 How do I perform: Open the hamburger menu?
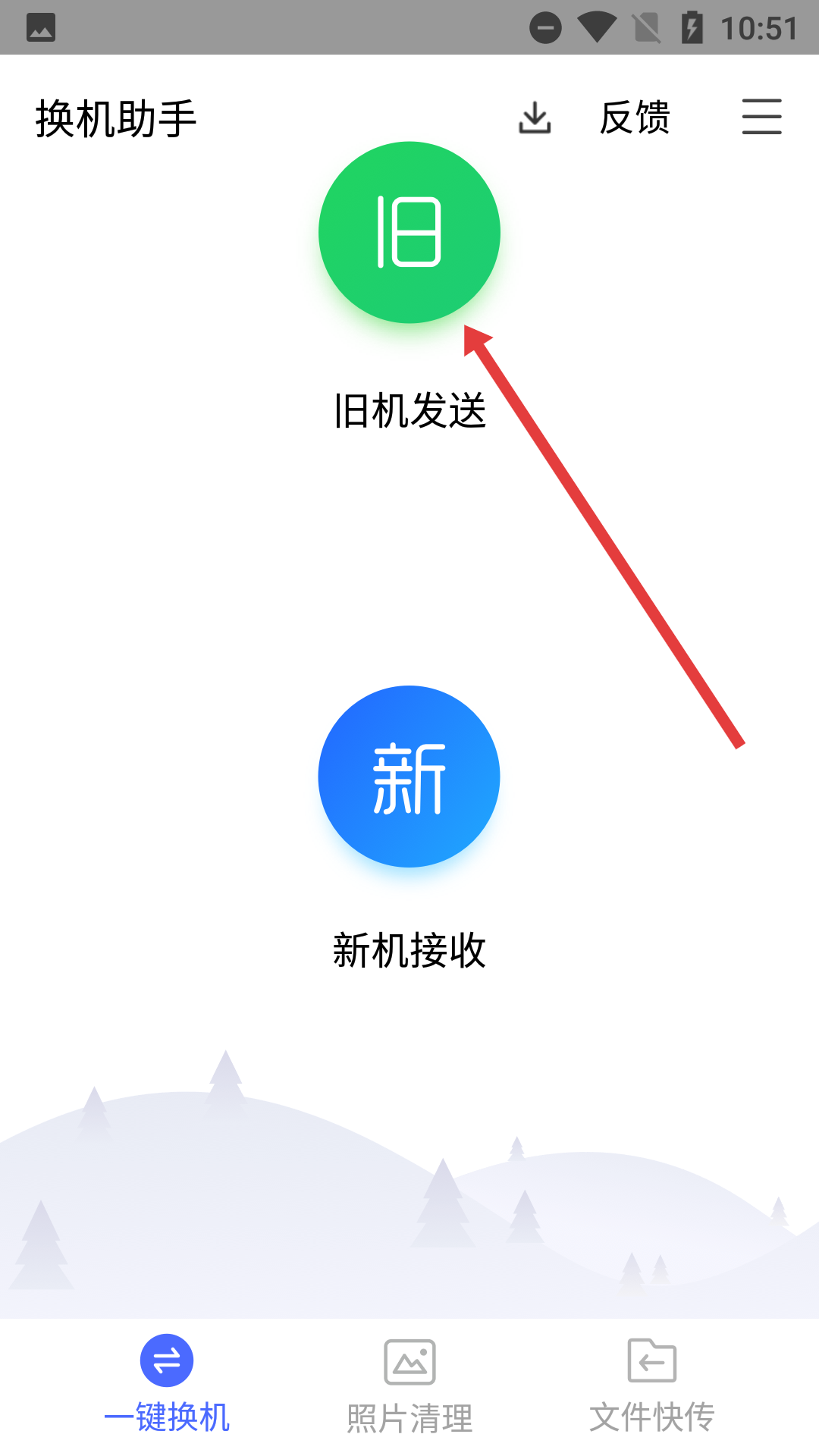coord(761,117)
